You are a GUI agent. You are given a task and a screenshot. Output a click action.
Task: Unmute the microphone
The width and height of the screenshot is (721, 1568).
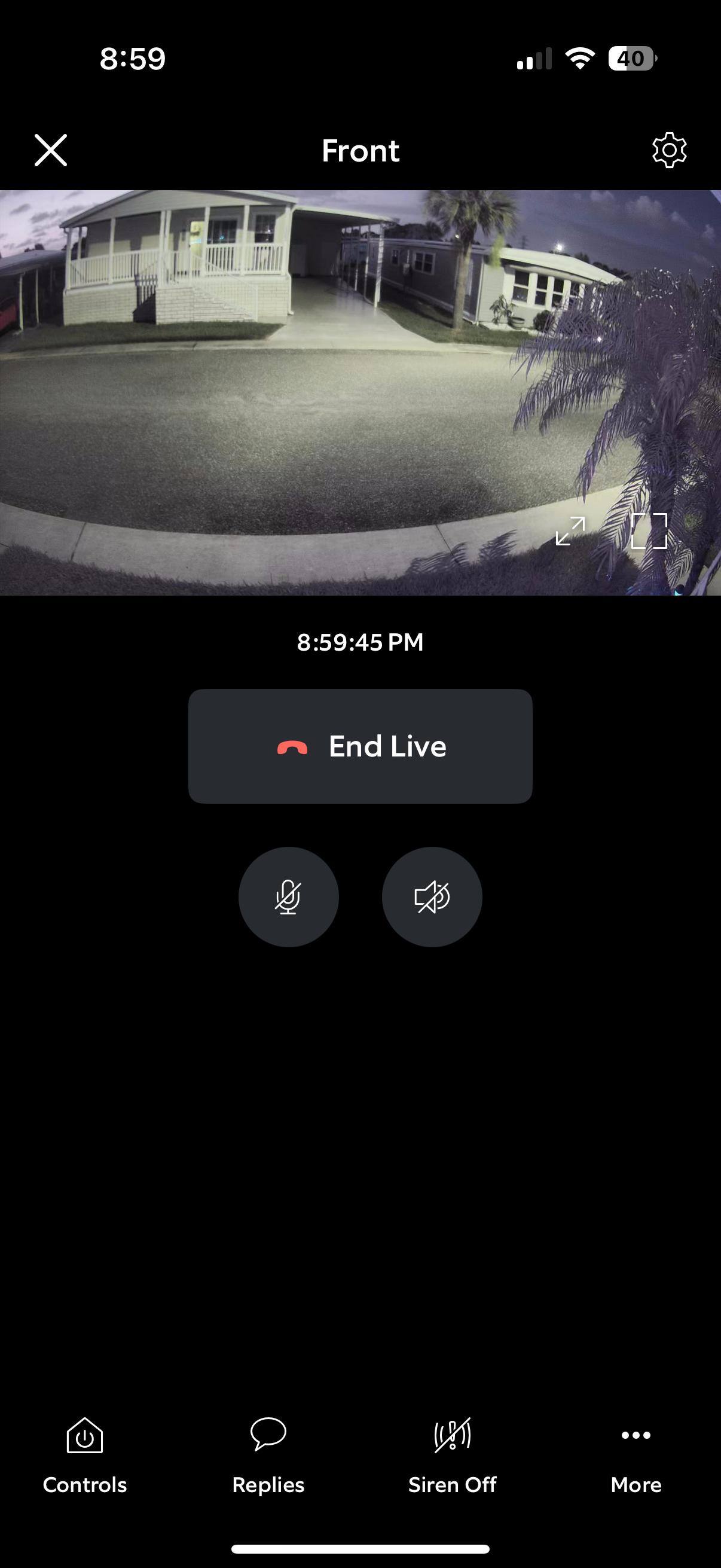[288, 896]
